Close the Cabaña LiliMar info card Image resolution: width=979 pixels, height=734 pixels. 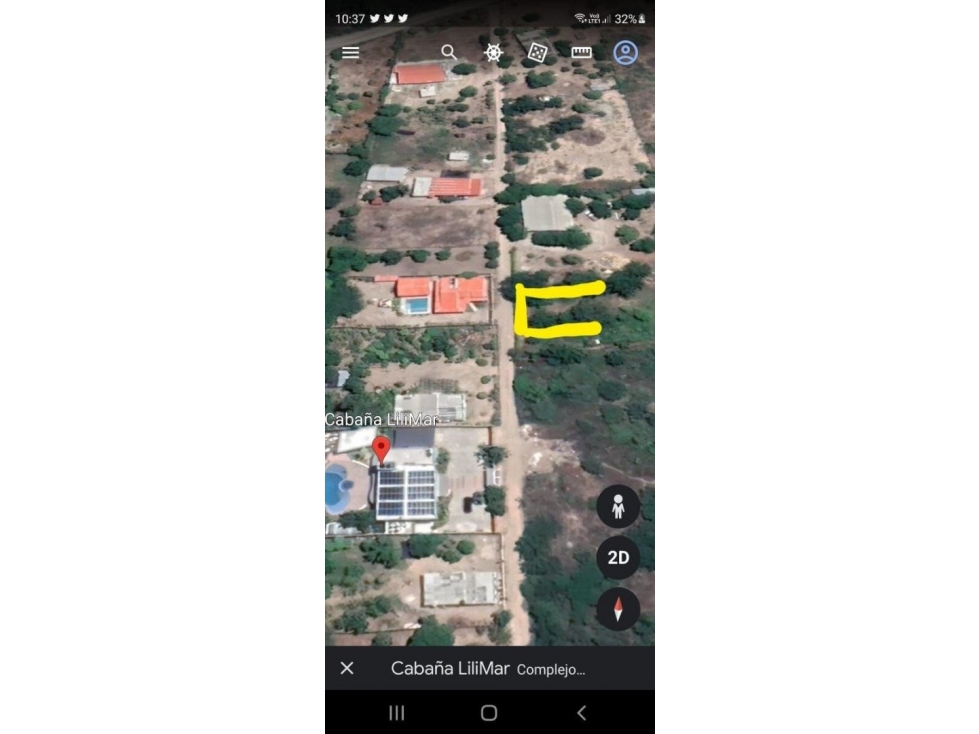347,668
